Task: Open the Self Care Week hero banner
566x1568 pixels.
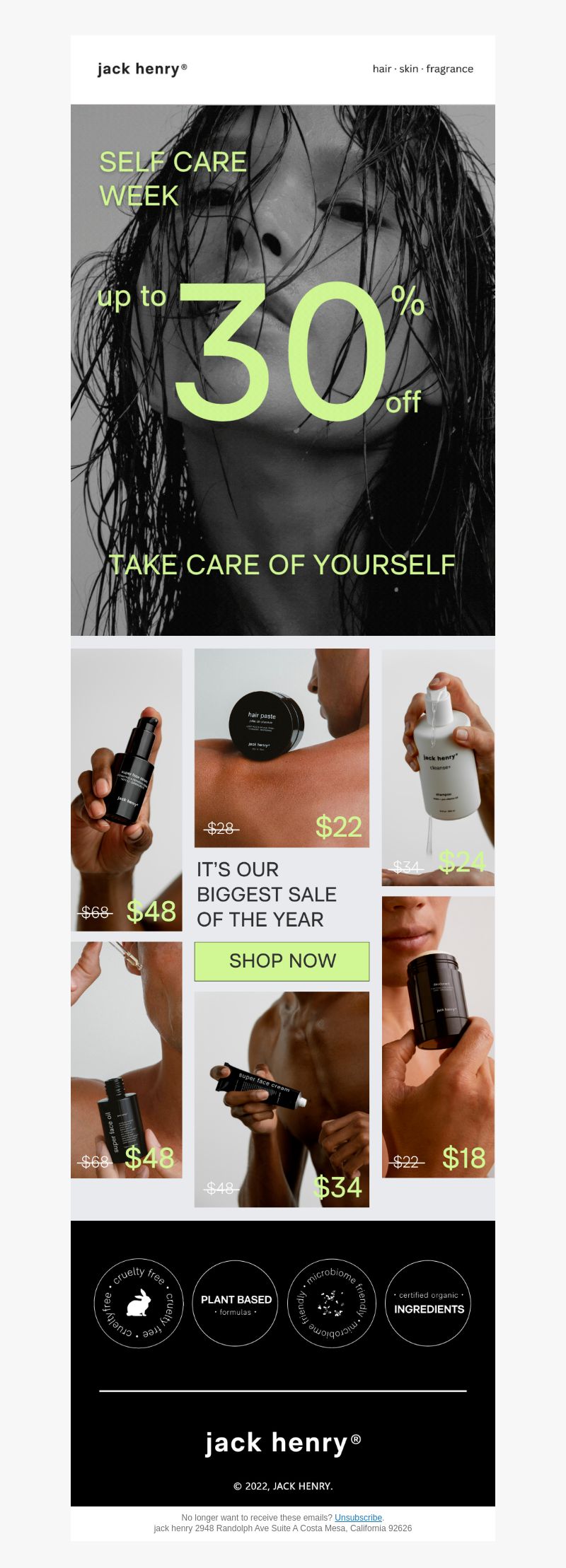Action: point(283,370)
